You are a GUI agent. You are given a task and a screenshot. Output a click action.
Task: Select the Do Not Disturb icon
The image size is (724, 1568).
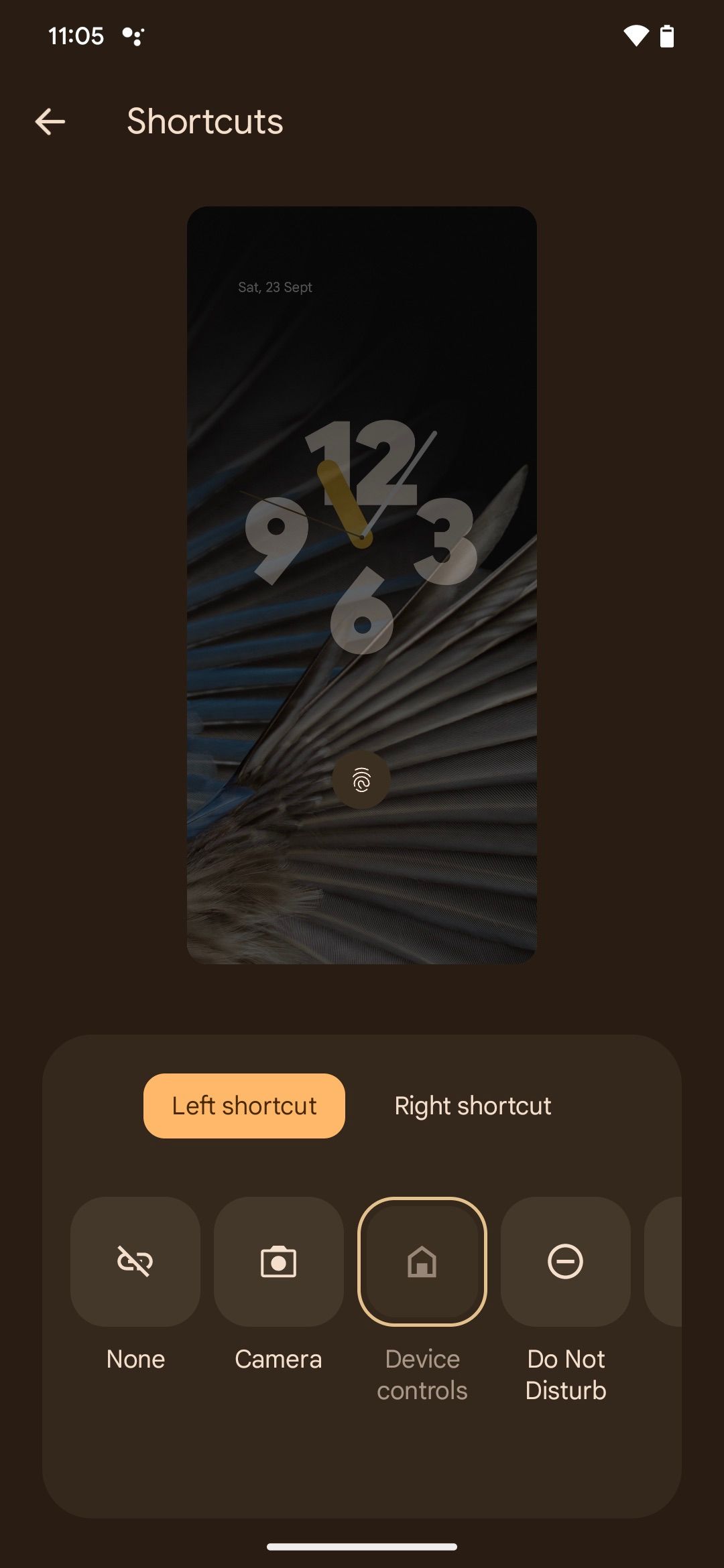click(565, 1262)
